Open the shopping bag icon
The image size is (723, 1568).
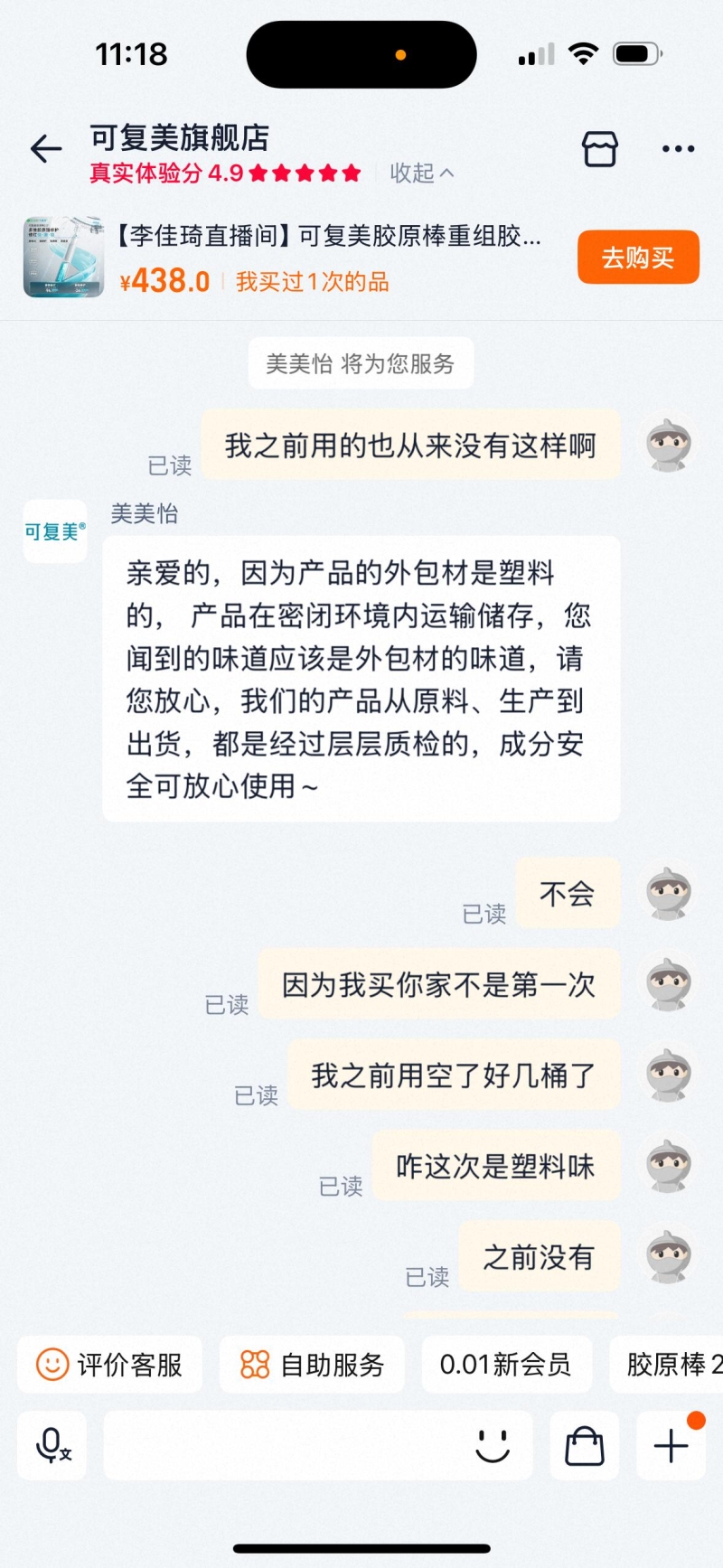click(585, 1446)
